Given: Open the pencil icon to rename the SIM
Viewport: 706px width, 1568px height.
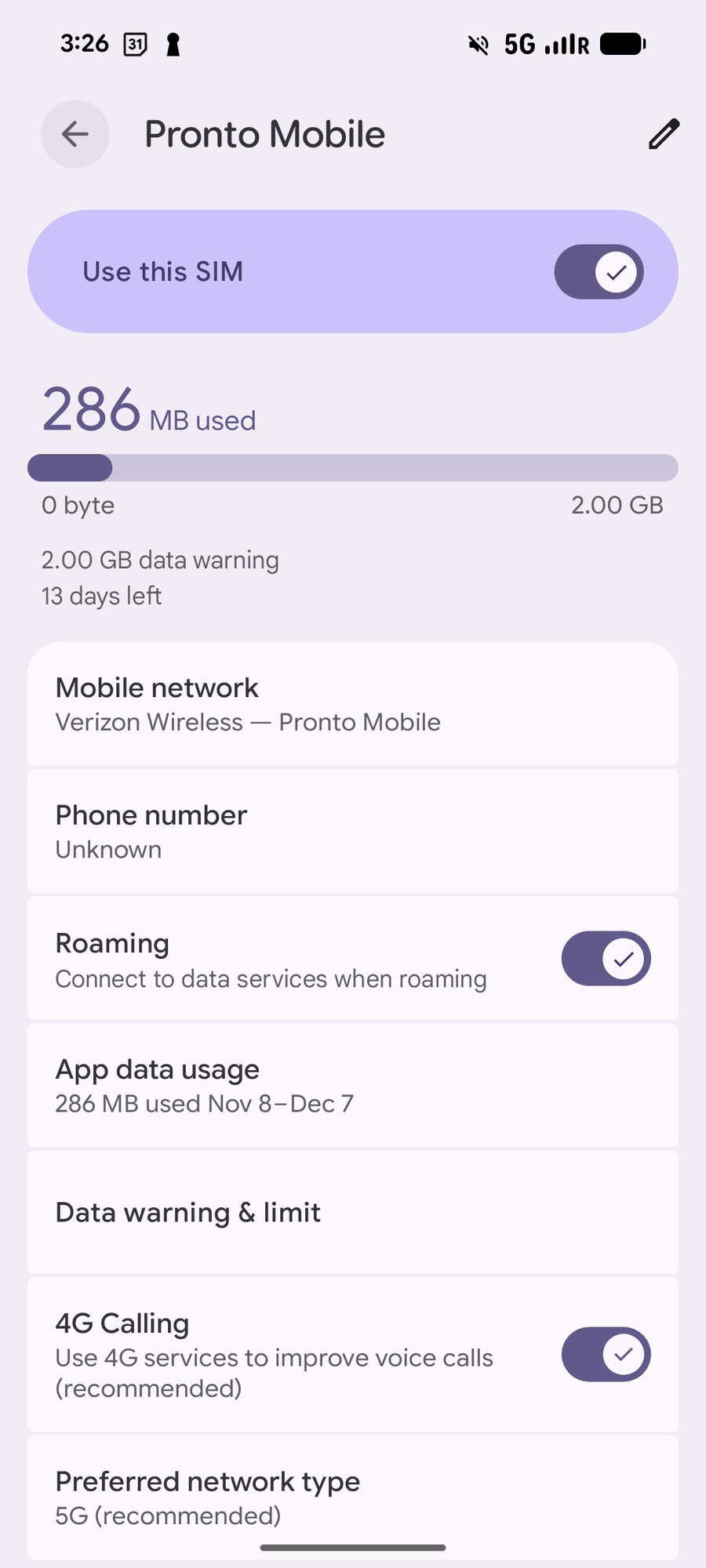Looking at the screenshot, I should click(663, 134).
